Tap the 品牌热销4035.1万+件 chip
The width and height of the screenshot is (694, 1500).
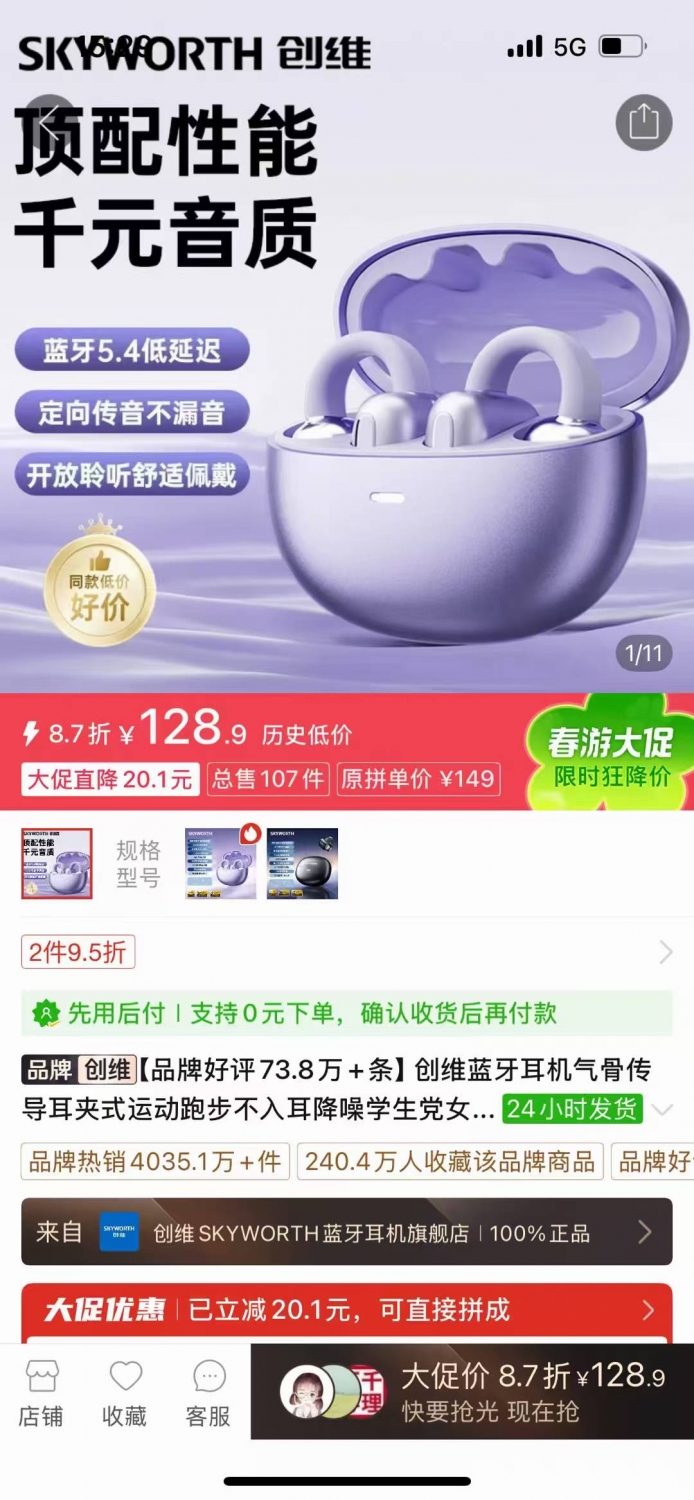click(155, 1161)
